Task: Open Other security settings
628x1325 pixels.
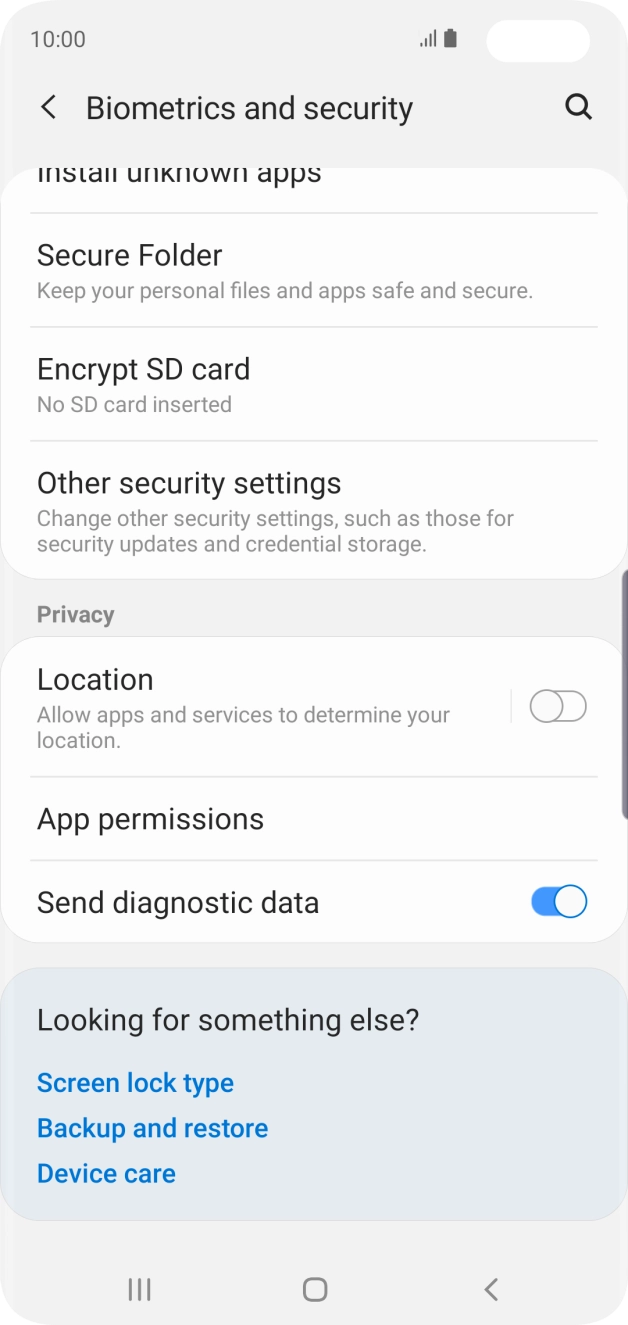Action: (x=314, y=511)
